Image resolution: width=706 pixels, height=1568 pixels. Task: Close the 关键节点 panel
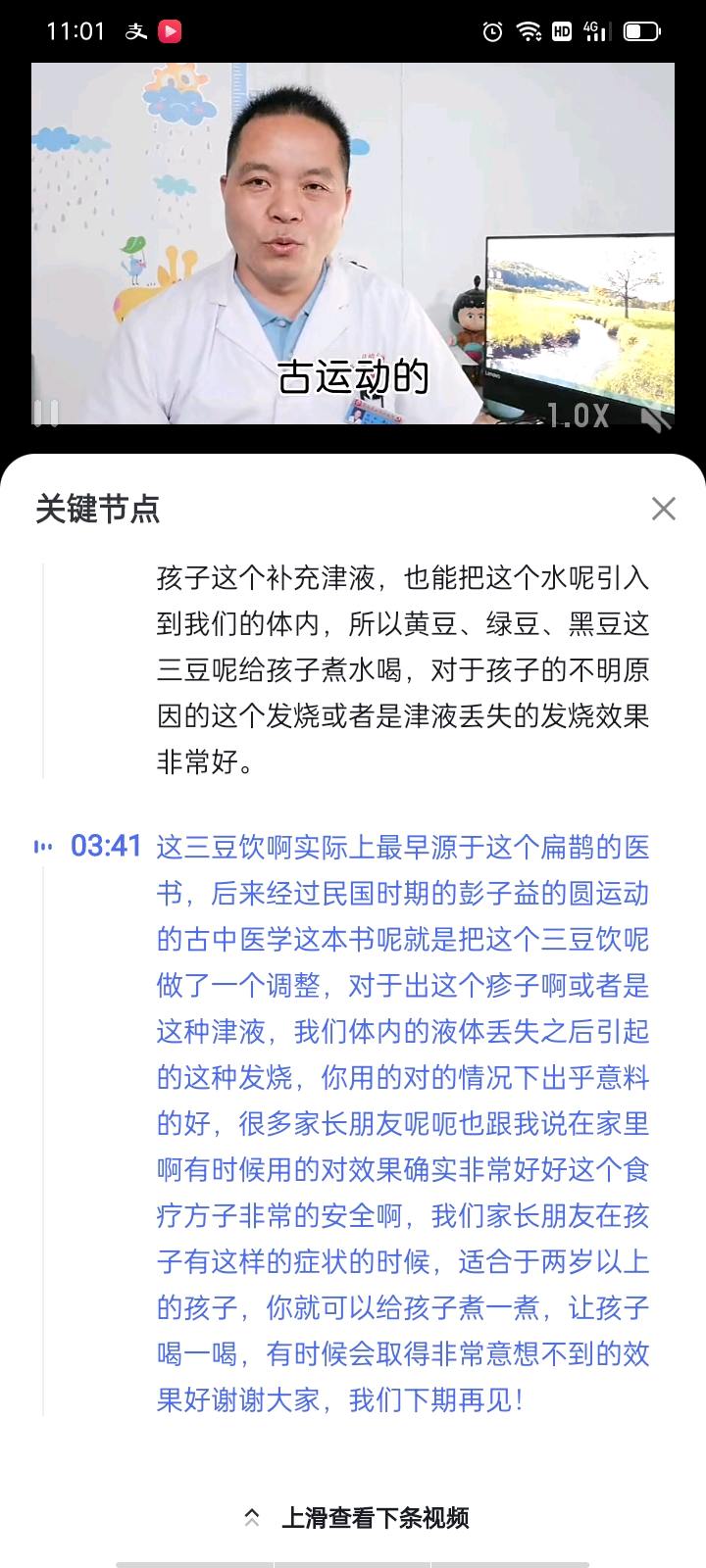coord(664,509)
